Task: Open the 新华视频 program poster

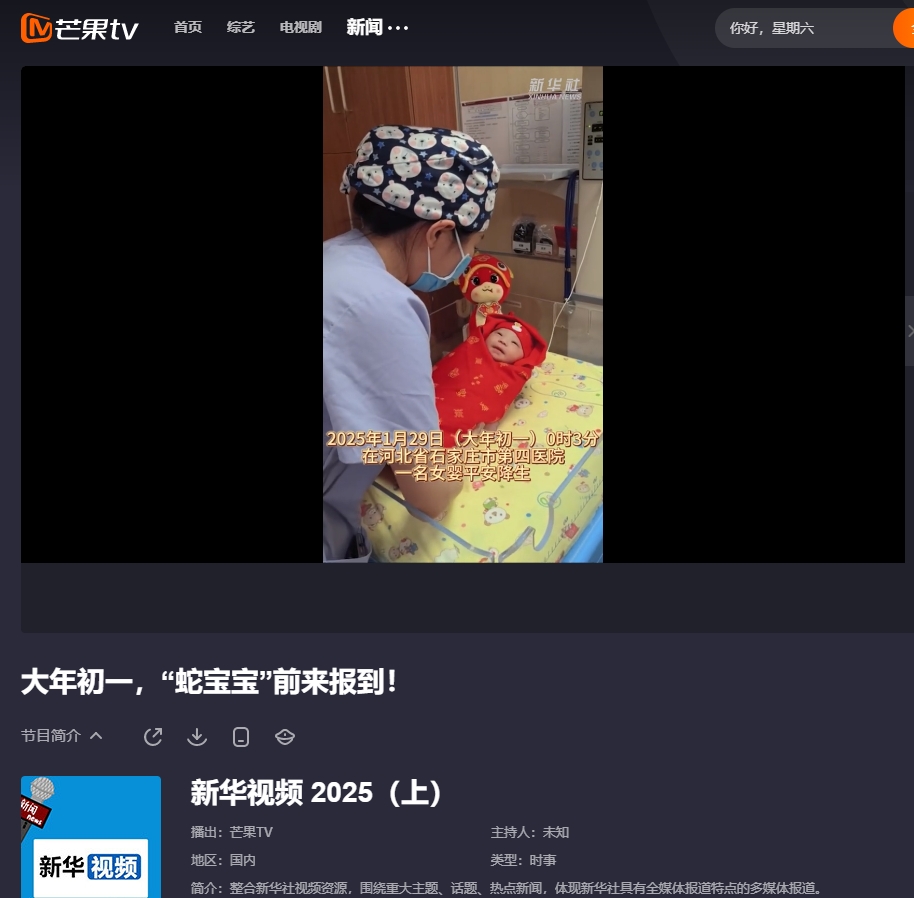Action: [91, 836]
